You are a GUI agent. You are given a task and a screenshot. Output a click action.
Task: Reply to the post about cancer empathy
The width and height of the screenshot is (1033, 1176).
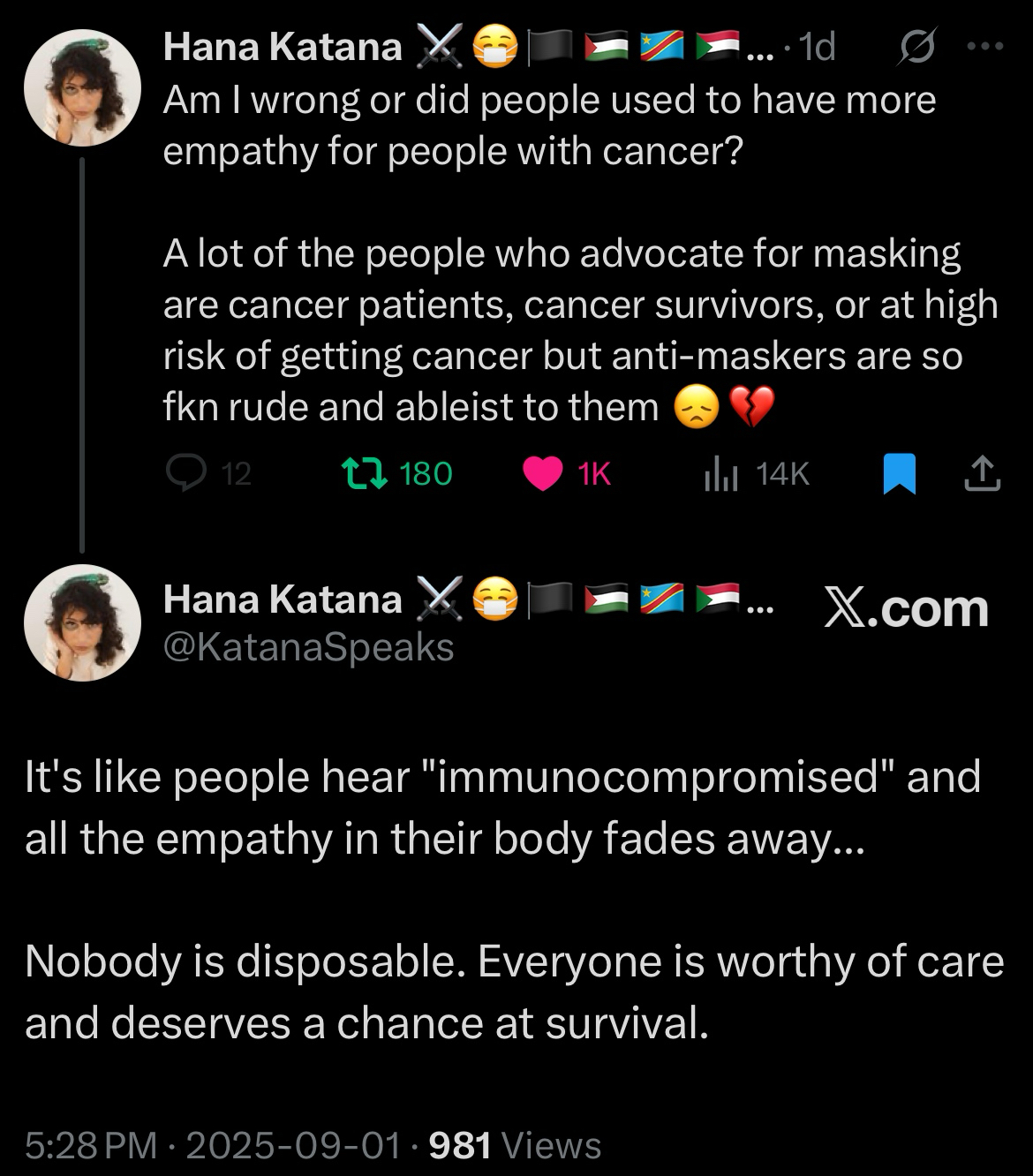pos(185,474)
